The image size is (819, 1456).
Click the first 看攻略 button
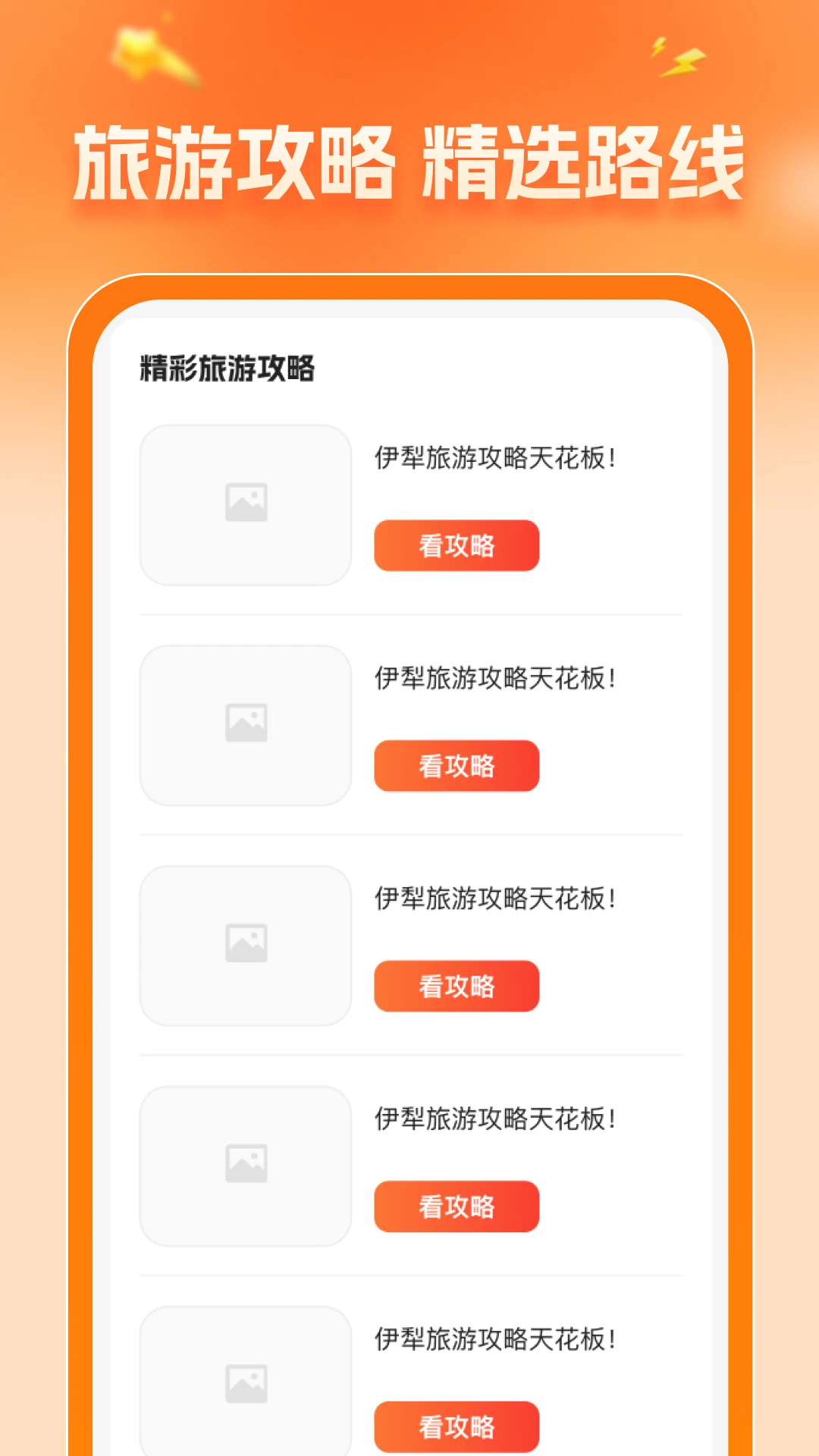pos(456,546)
